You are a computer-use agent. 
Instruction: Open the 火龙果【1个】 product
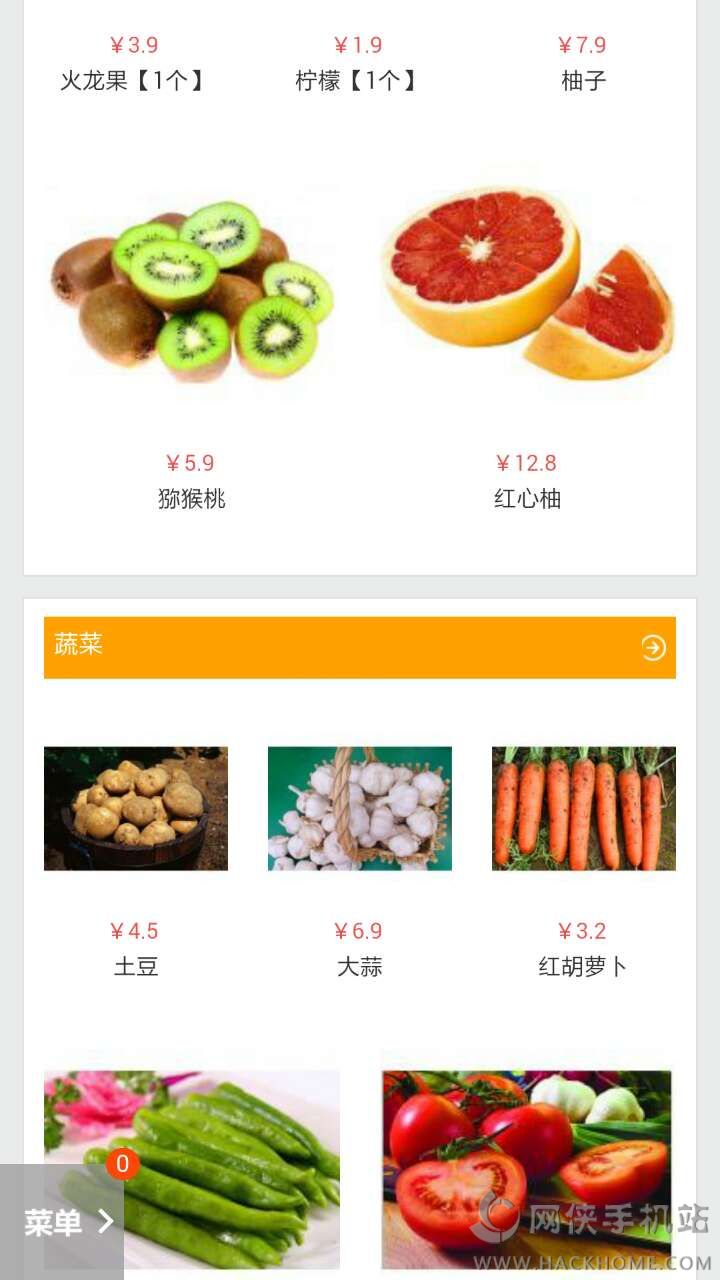(134, 80)
